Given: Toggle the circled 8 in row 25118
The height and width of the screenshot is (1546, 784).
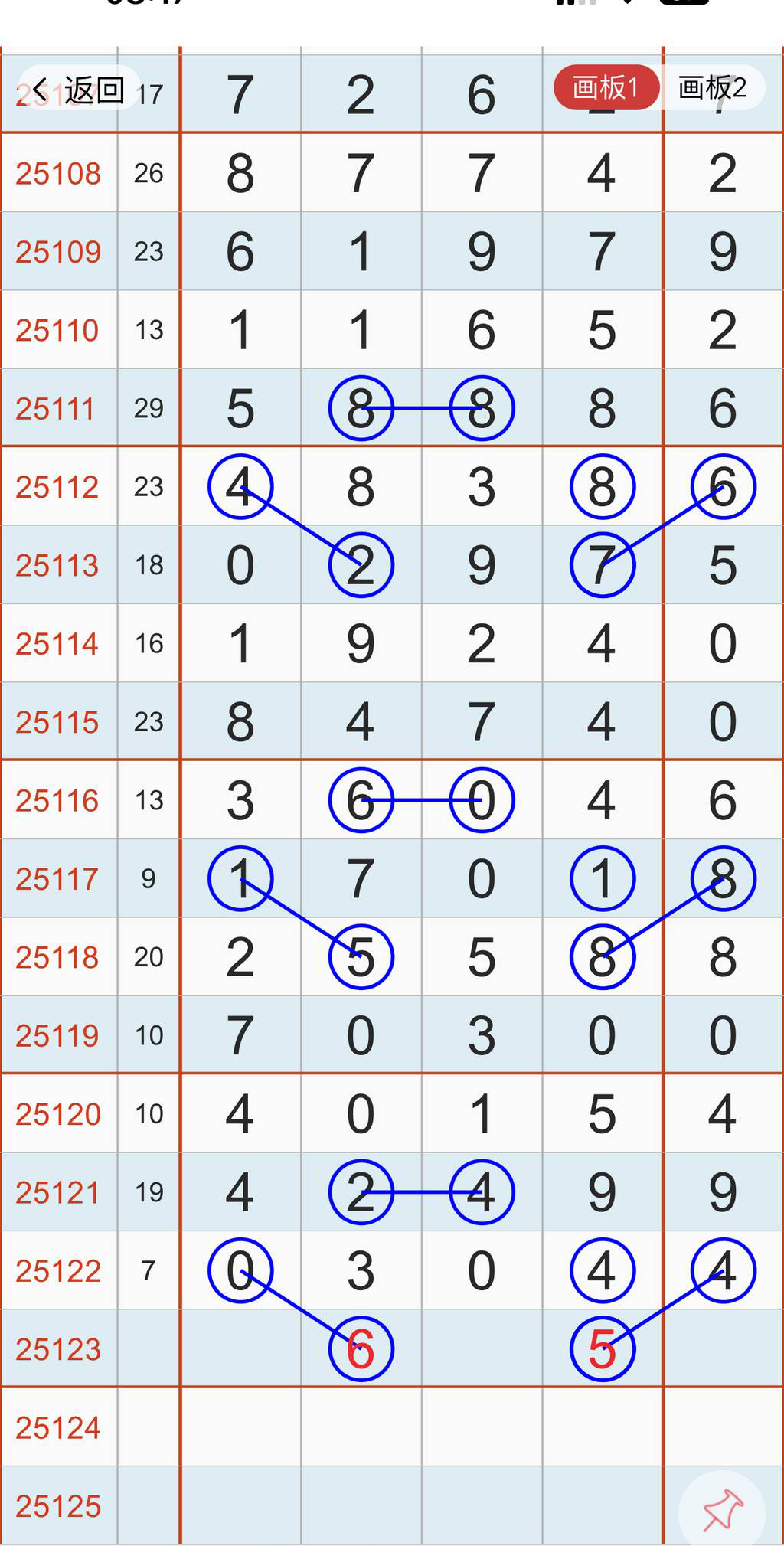Looking at the screenshot, I should [602, 956].
